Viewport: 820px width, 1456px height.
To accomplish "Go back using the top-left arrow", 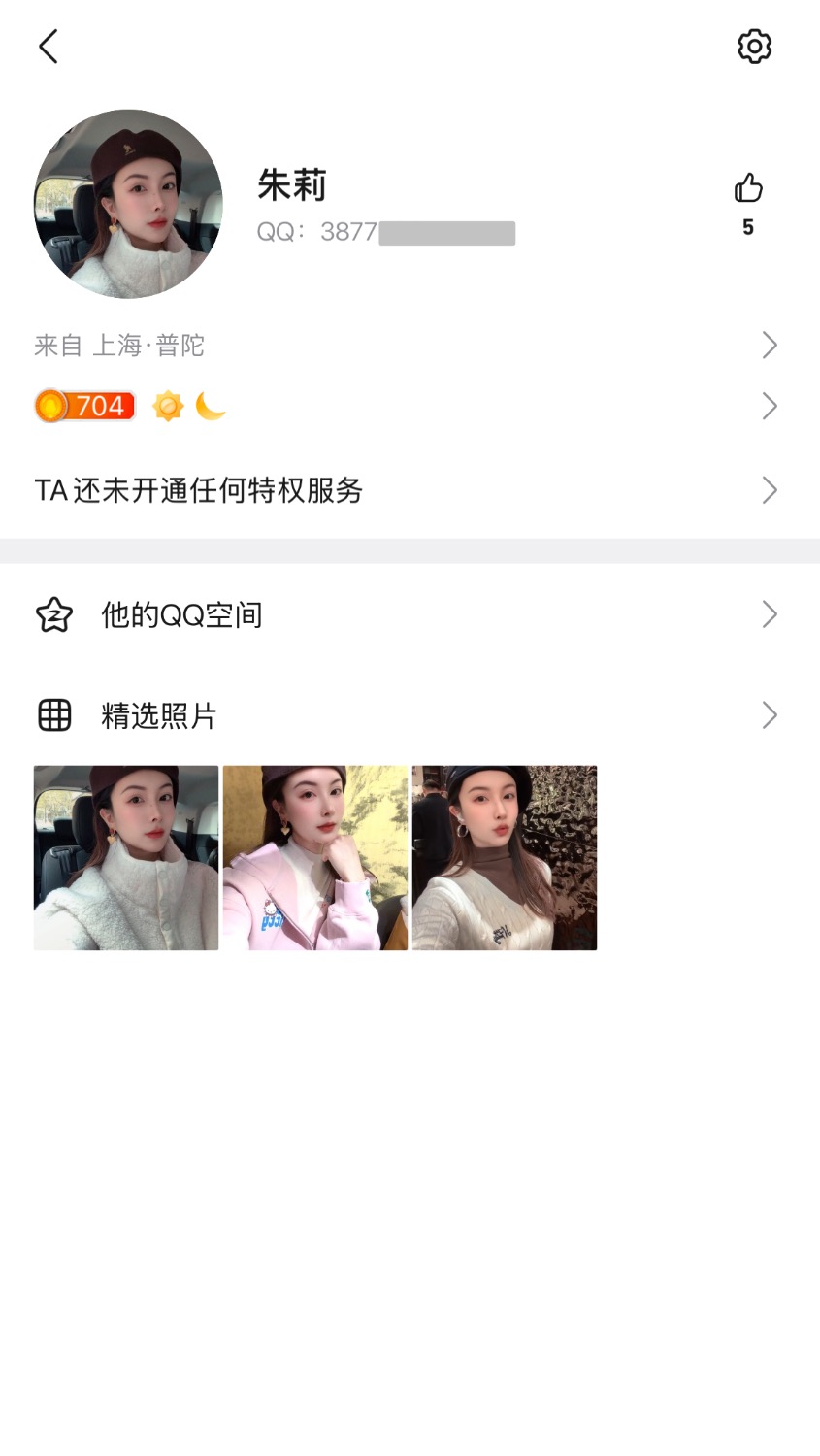I will click(x=48, y=47).
